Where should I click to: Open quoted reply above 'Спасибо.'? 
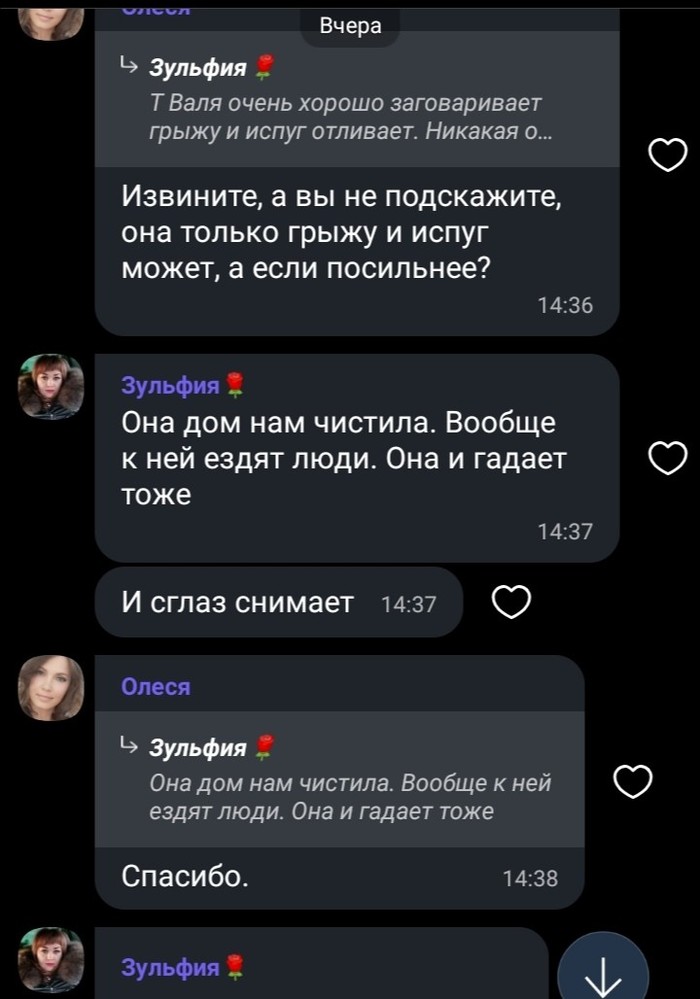340,780
